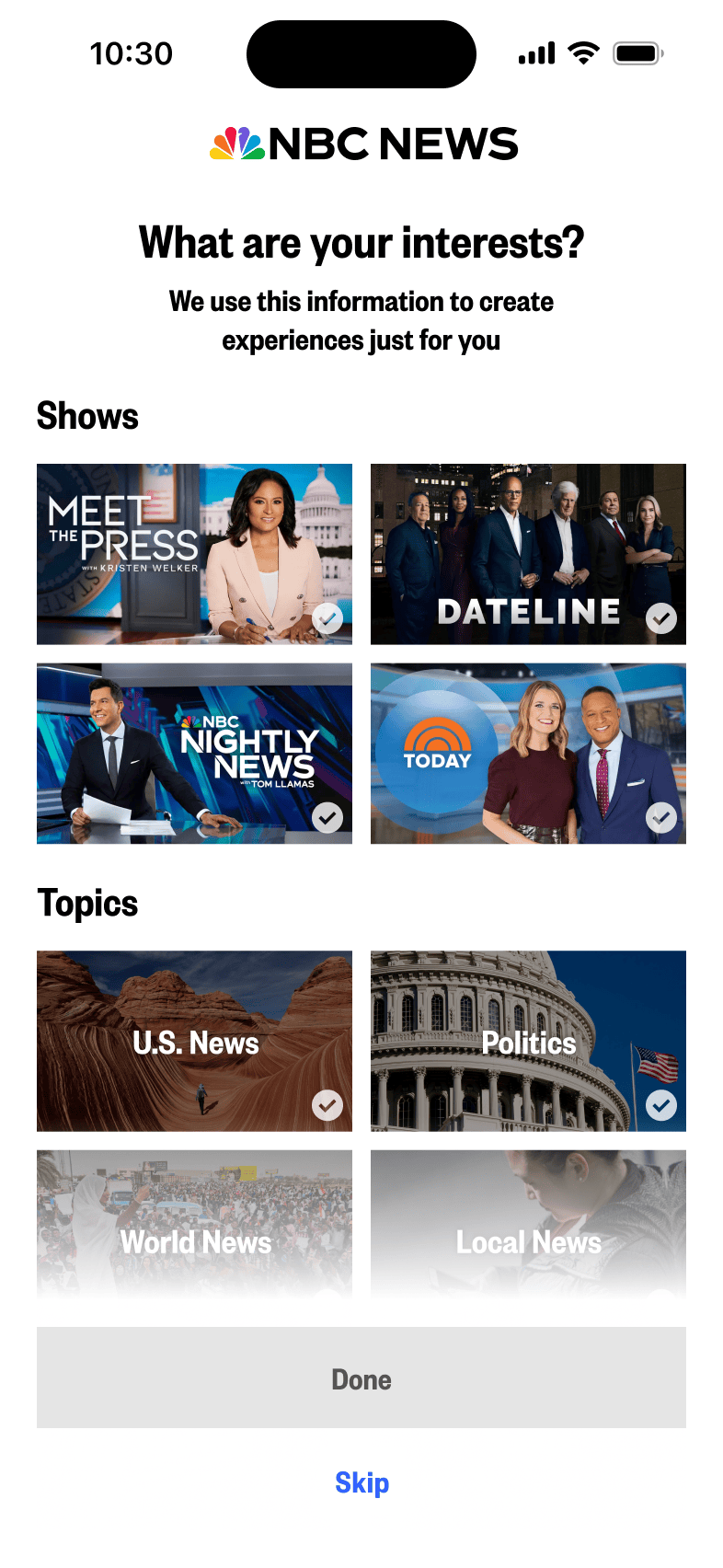Screen dimensions: 723x1568
Task: Pick the NBC Nightly News show
Action: [194, 754]
